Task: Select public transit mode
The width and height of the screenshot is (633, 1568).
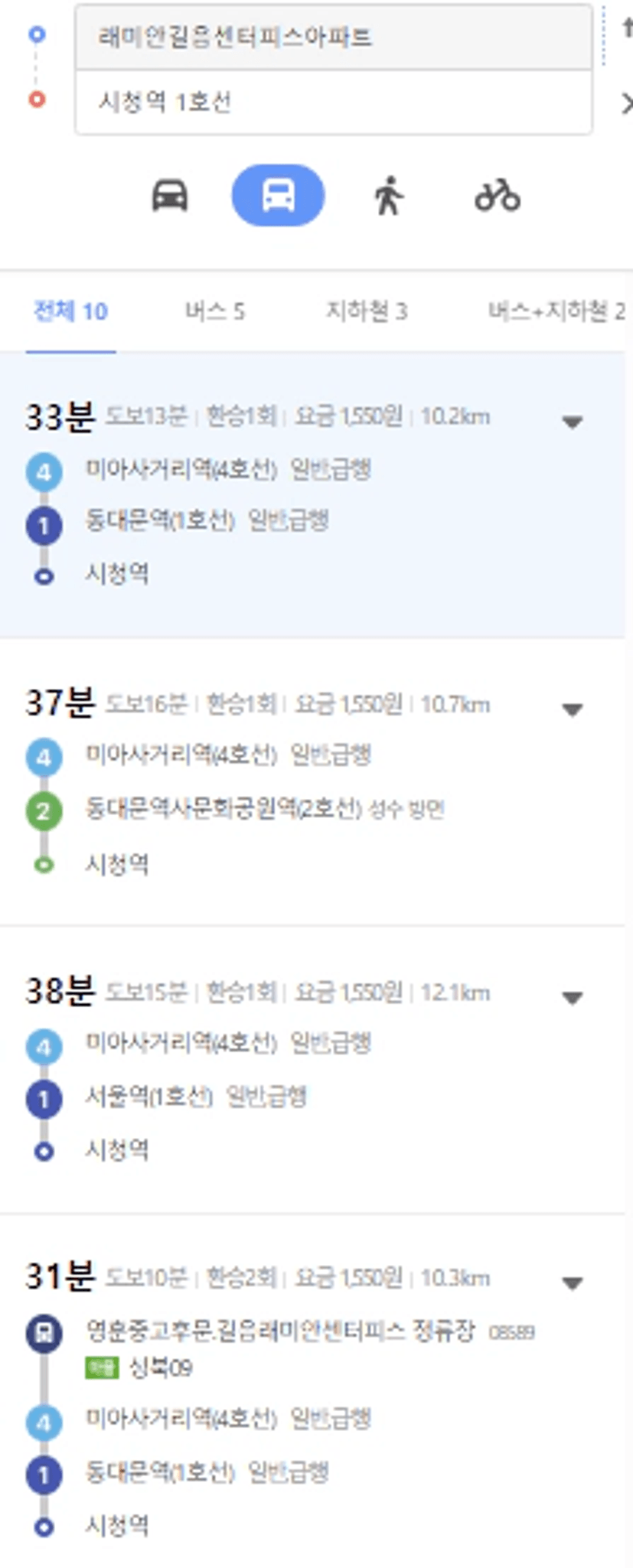Action: pos(278,196)
